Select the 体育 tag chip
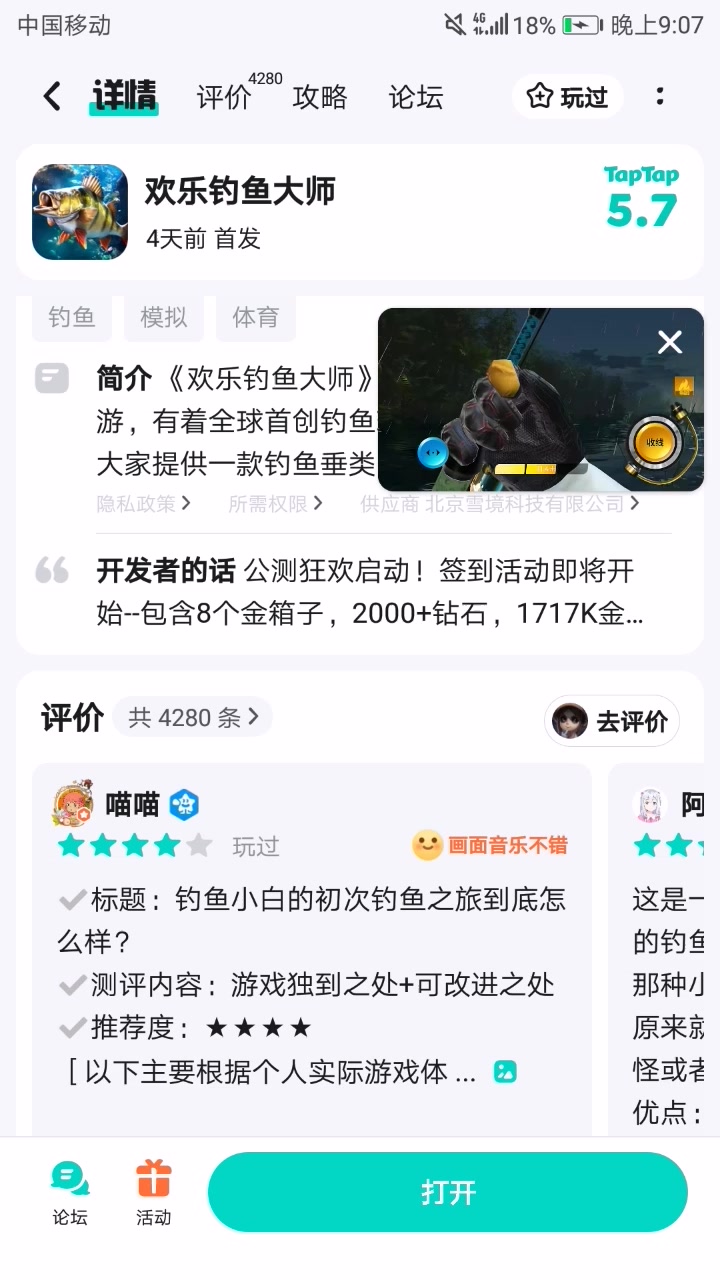Image resolution: width=720 pixels, height=1280 pixels. [x=256, y=318]
